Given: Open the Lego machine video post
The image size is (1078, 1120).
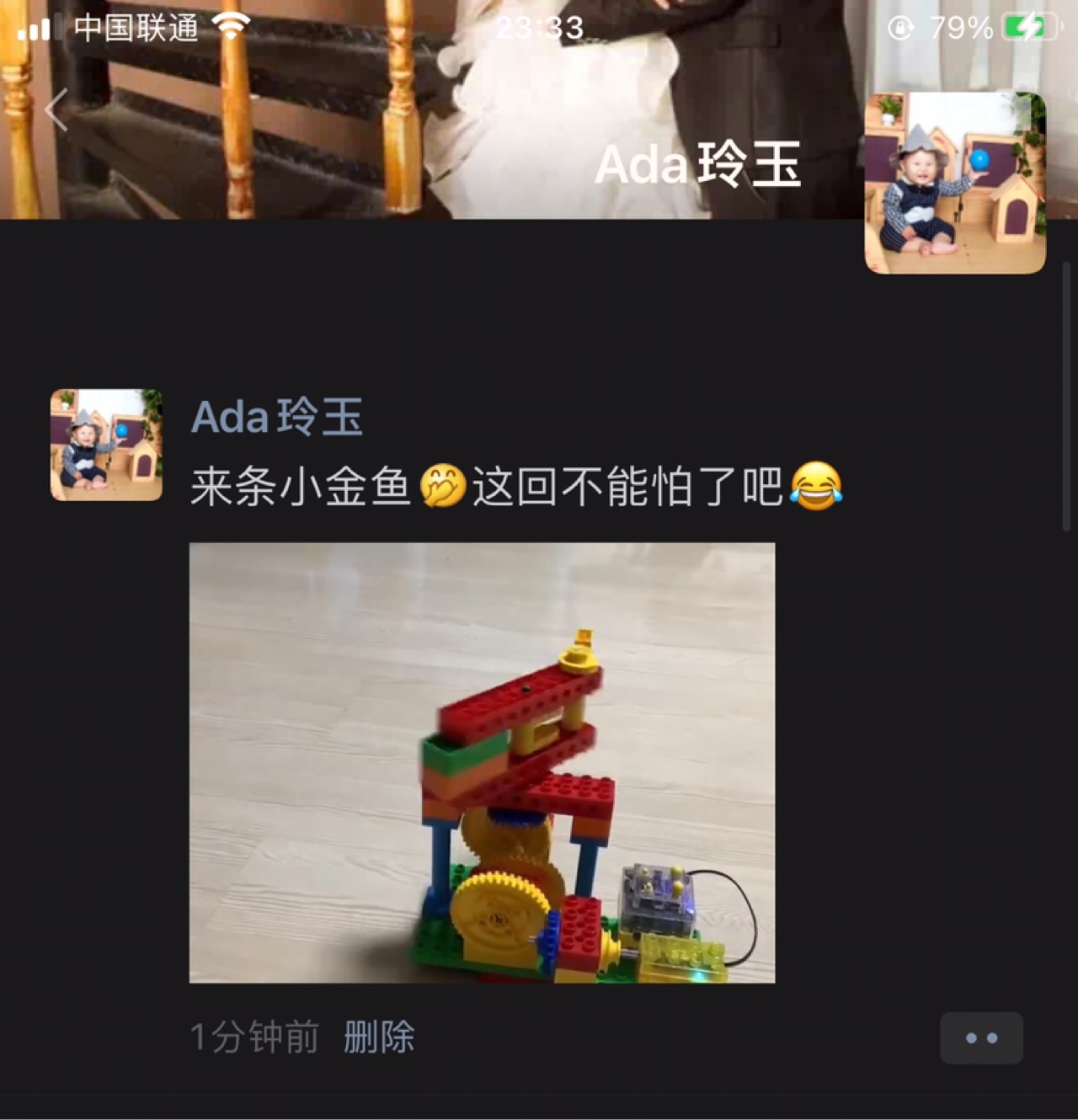Looking at the screenshot, I should point(482,762).
